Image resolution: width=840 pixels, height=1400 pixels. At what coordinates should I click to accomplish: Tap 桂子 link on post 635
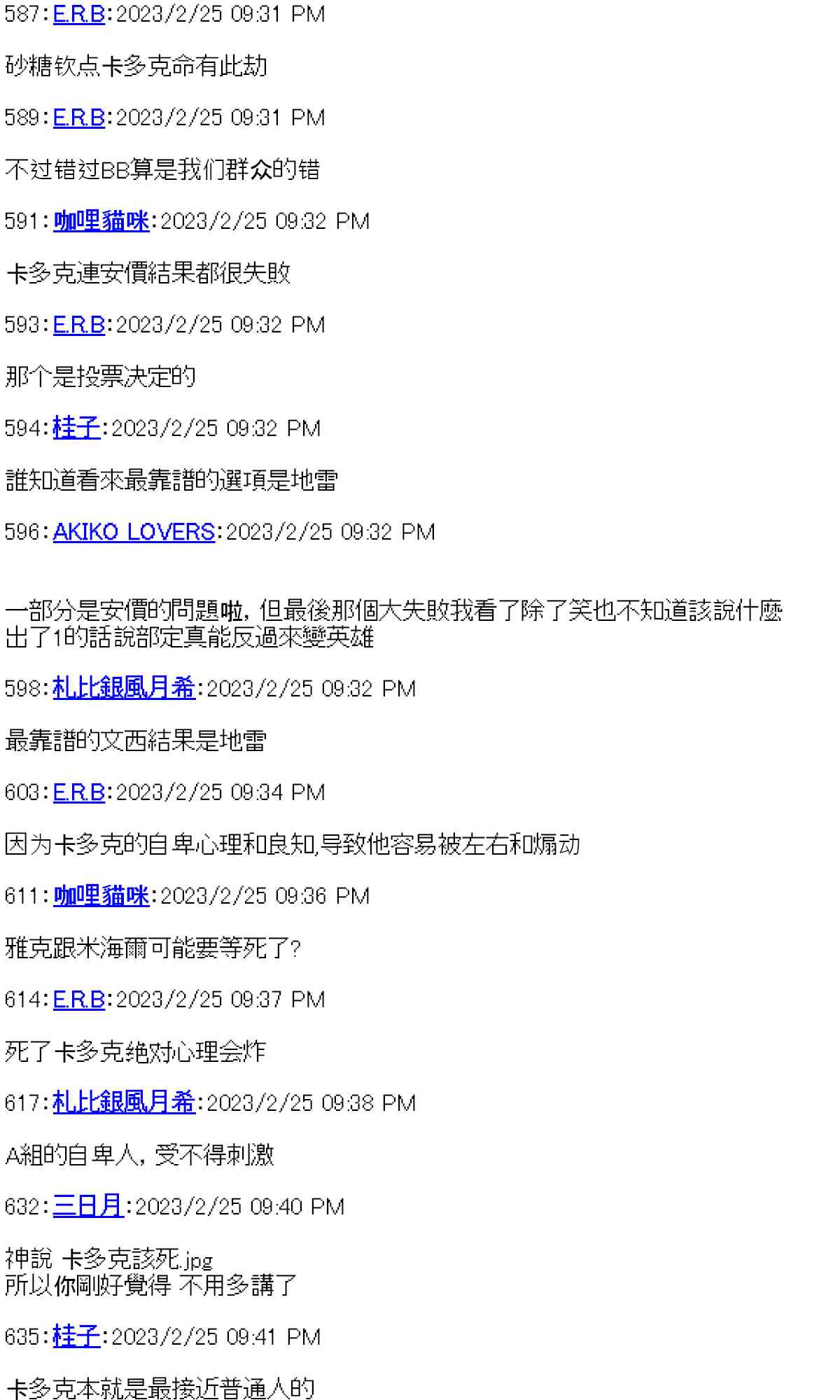[76, 1337]
